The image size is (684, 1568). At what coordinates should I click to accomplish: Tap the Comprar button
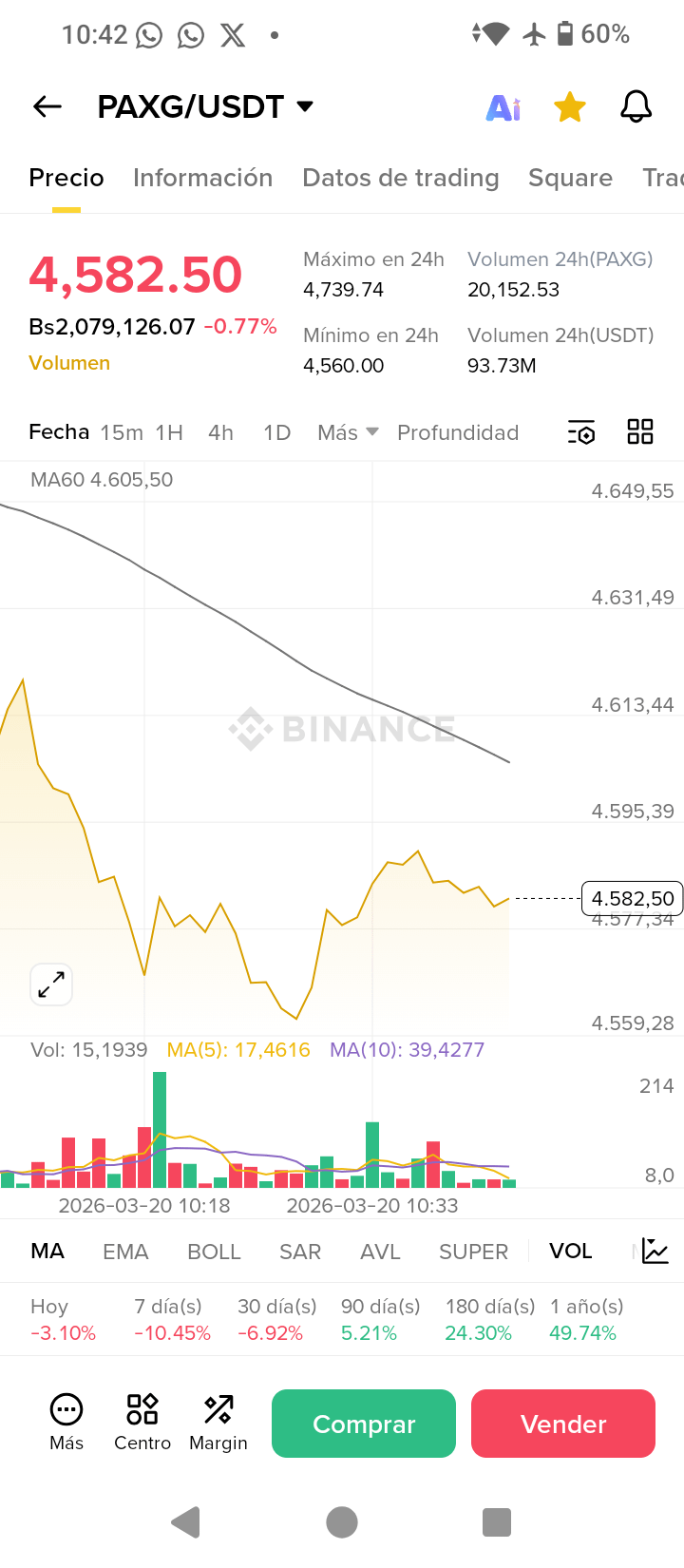[364, 1424]
